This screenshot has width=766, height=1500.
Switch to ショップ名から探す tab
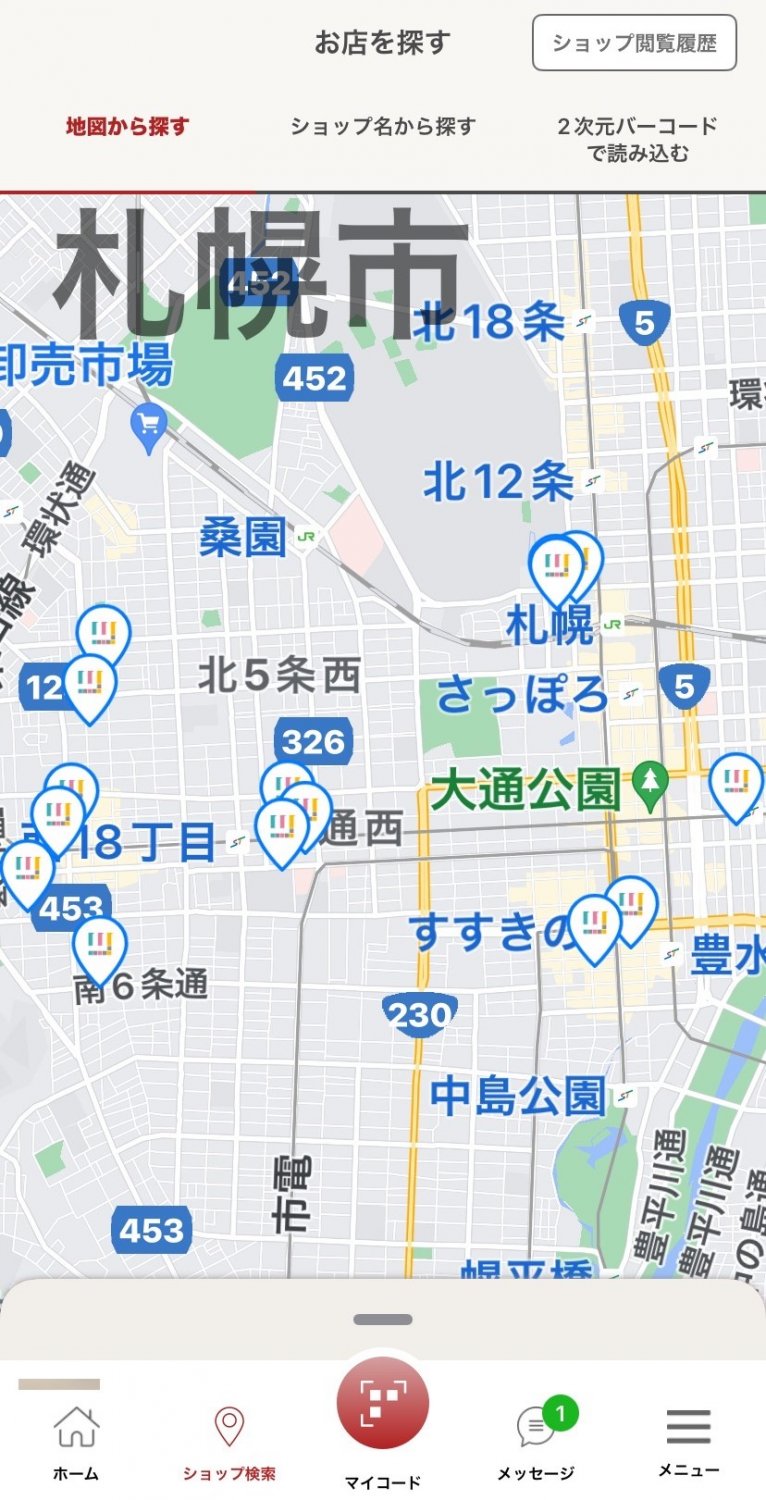(383, 127)
